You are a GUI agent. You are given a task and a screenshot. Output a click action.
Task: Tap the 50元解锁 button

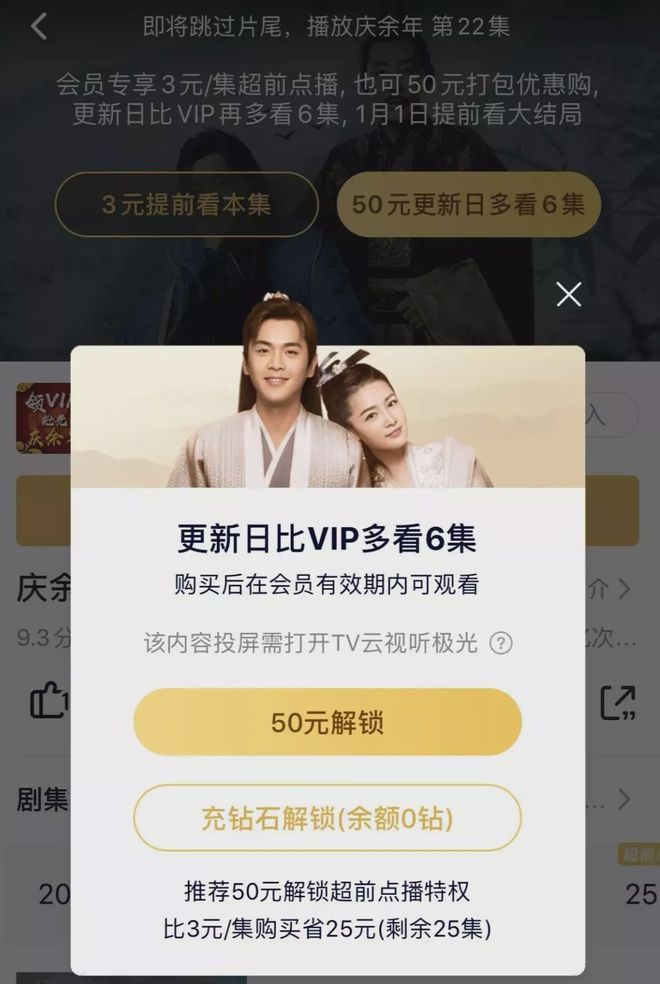pos(327,722)
